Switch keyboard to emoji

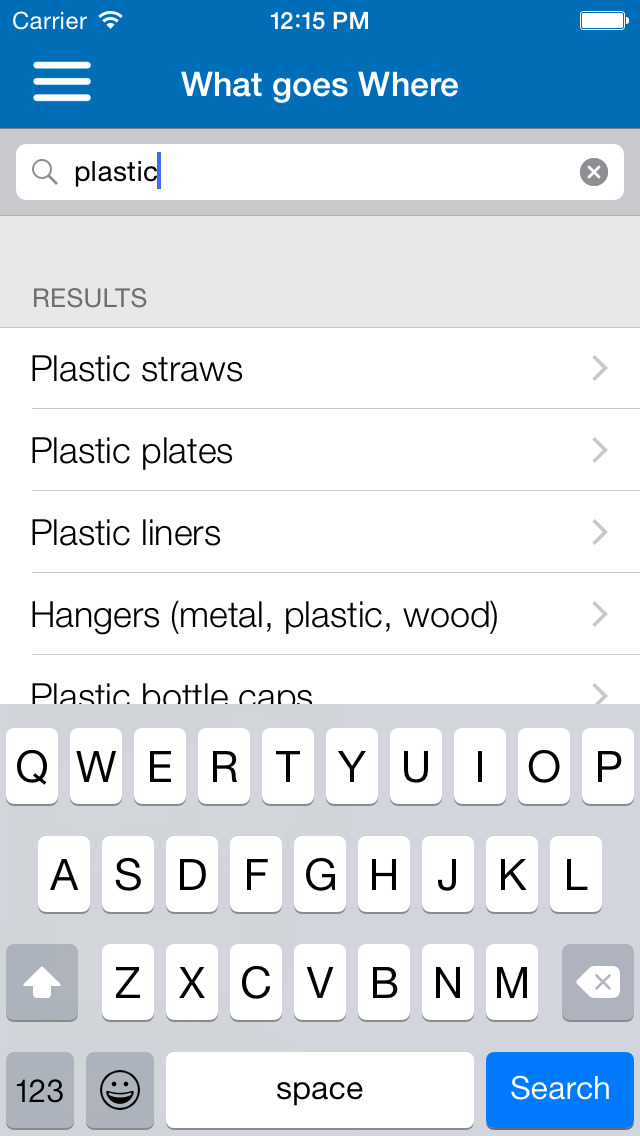pos(120,1090)
